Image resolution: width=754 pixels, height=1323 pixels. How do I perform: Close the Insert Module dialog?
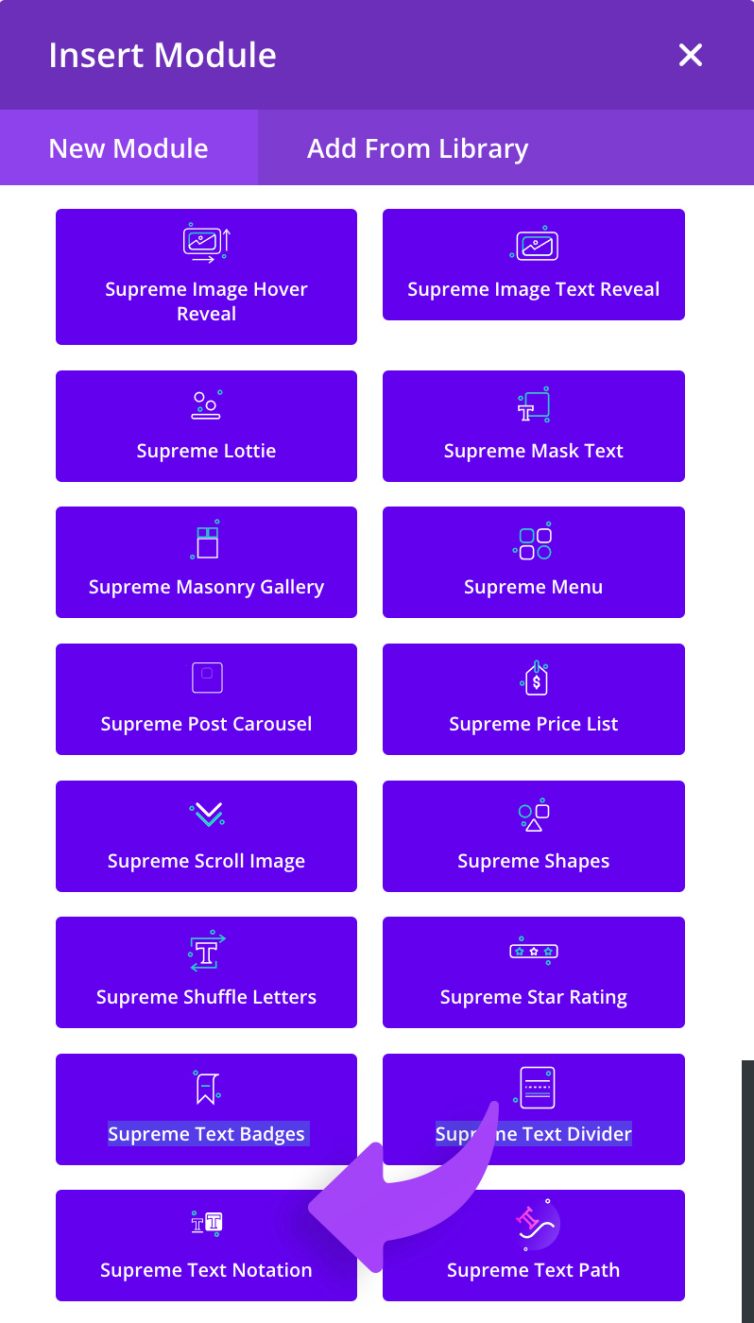(x=690, y=55)
